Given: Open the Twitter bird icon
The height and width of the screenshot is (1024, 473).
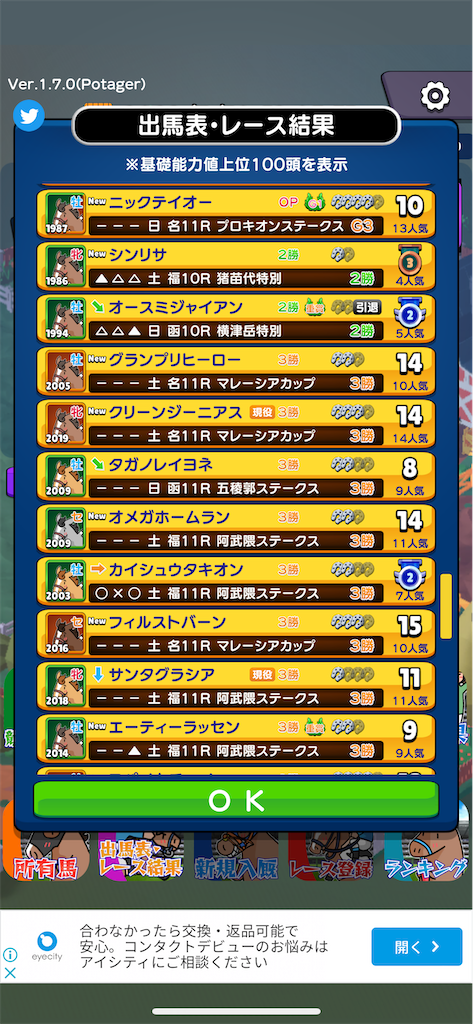Looking at the screenshot, I should click(x=28, y=116).
